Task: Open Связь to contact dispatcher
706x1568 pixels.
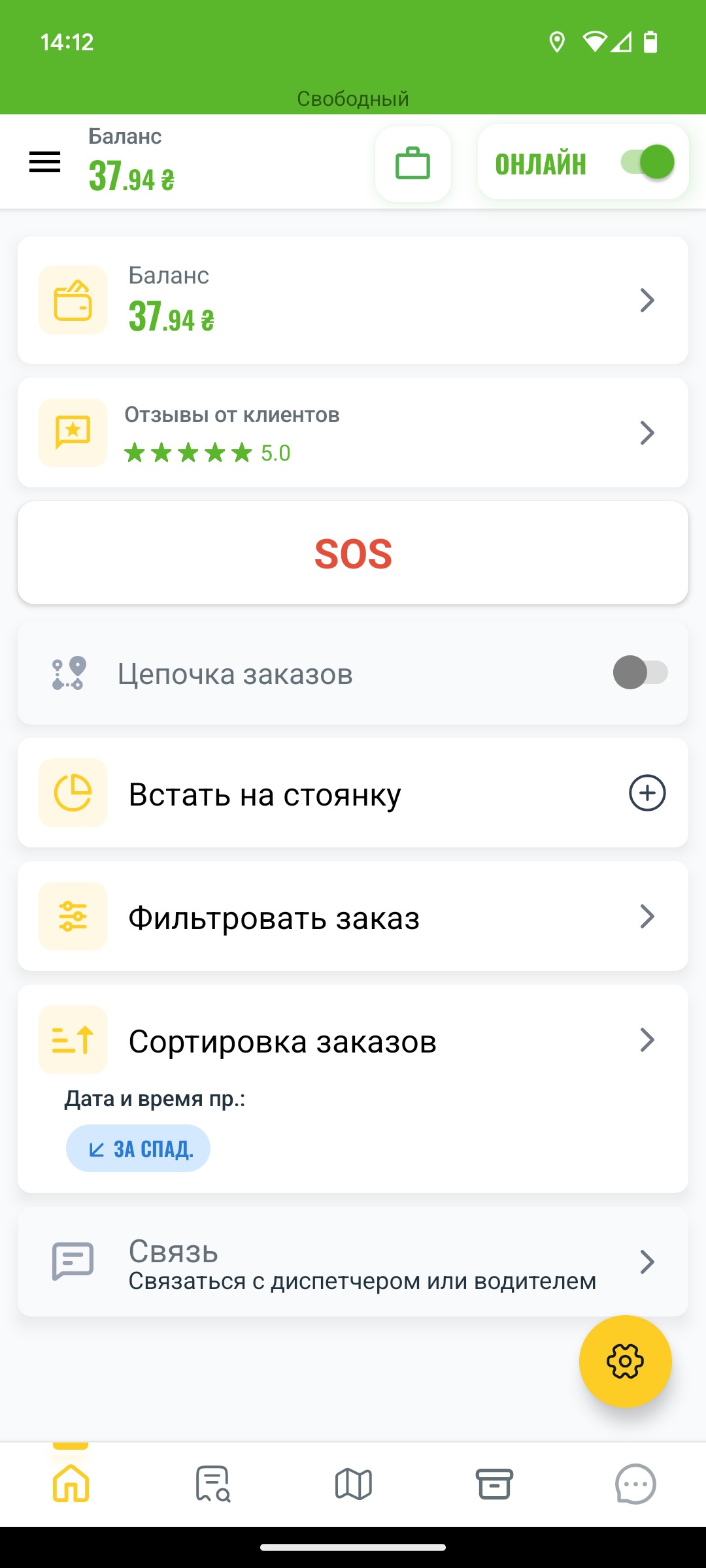Action: tap(353, 1262)
